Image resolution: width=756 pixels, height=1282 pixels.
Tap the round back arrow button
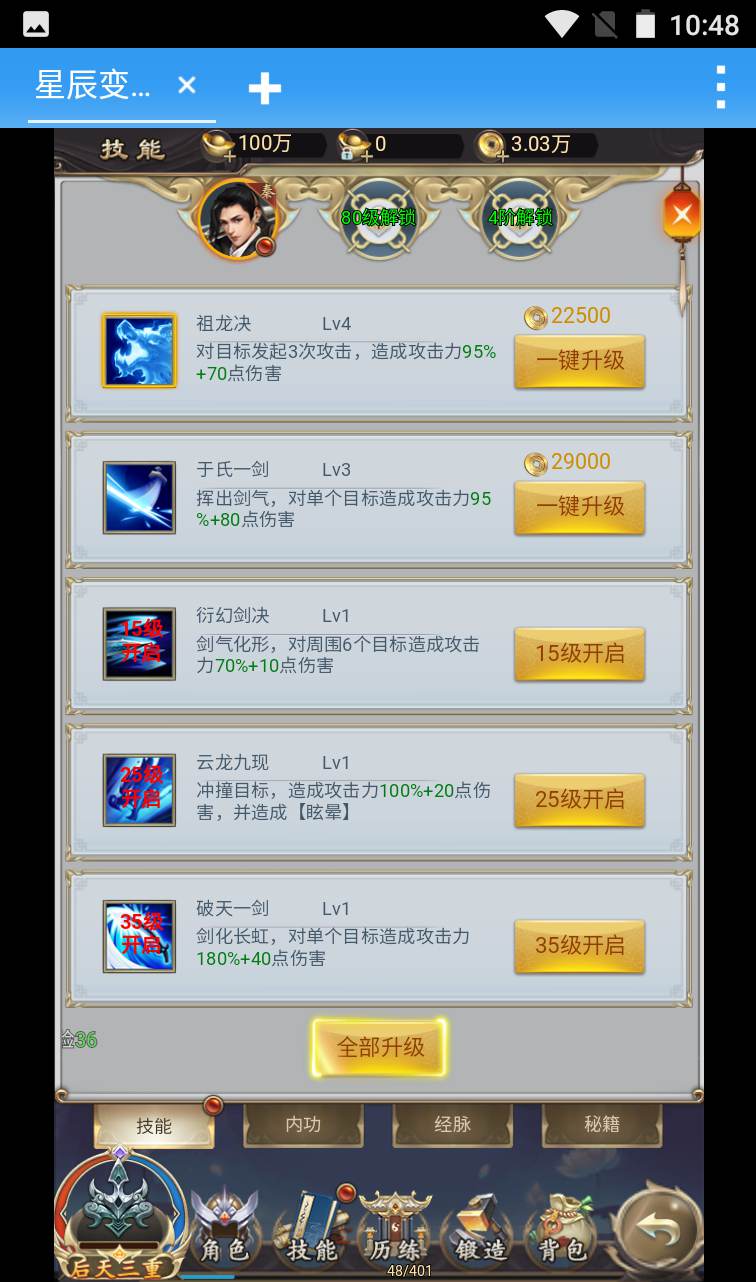[x=657, y=1228]
